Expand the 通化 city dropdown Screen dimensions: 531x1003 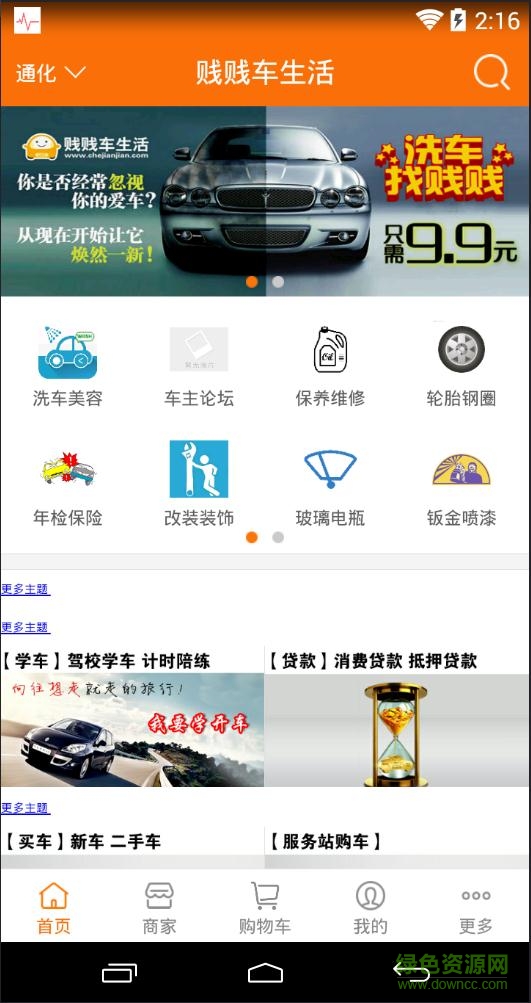pyautogui.click(x=51, y=73)
